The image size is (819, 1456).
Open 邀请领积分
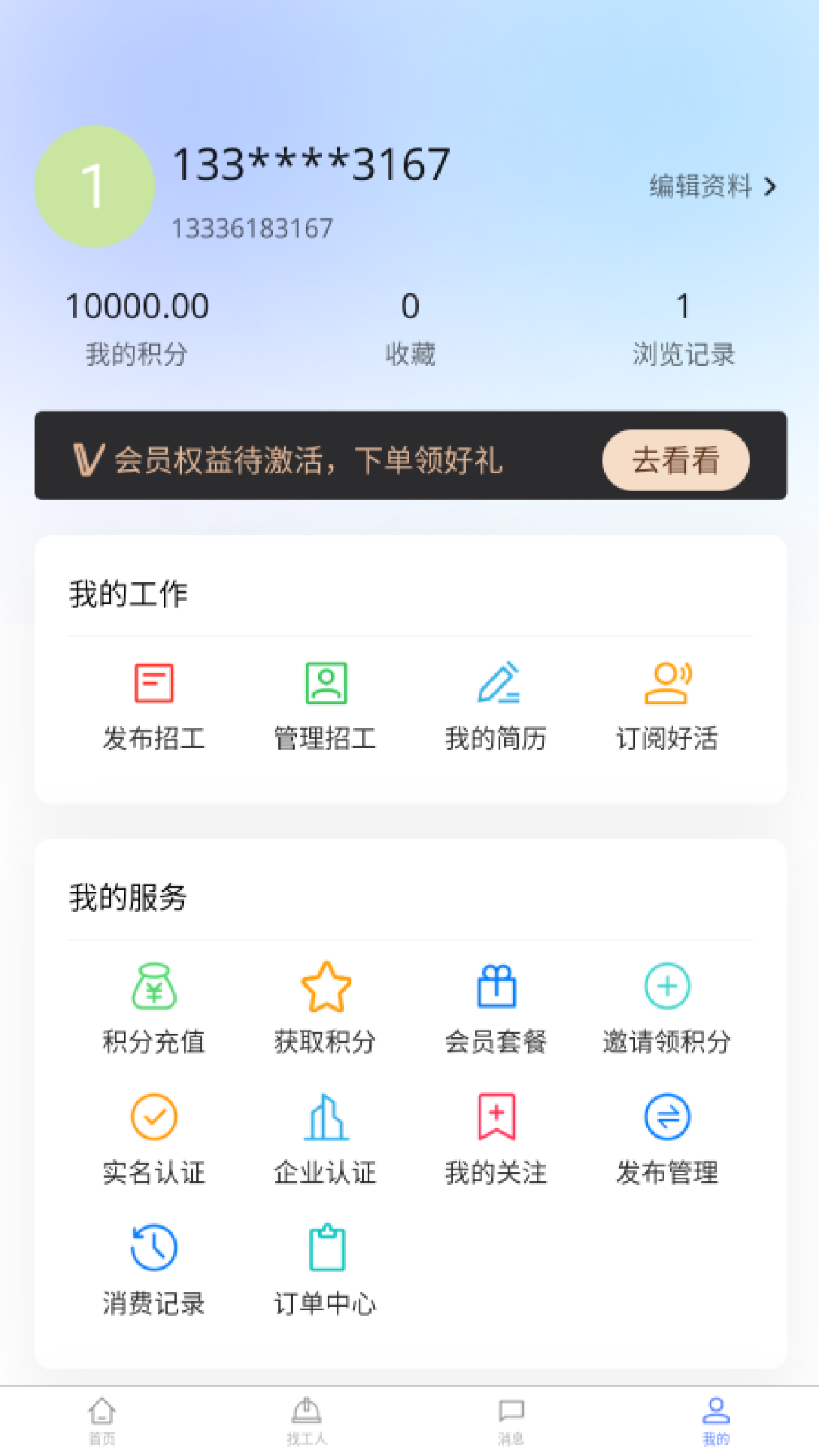click(x=667, y=1009)
